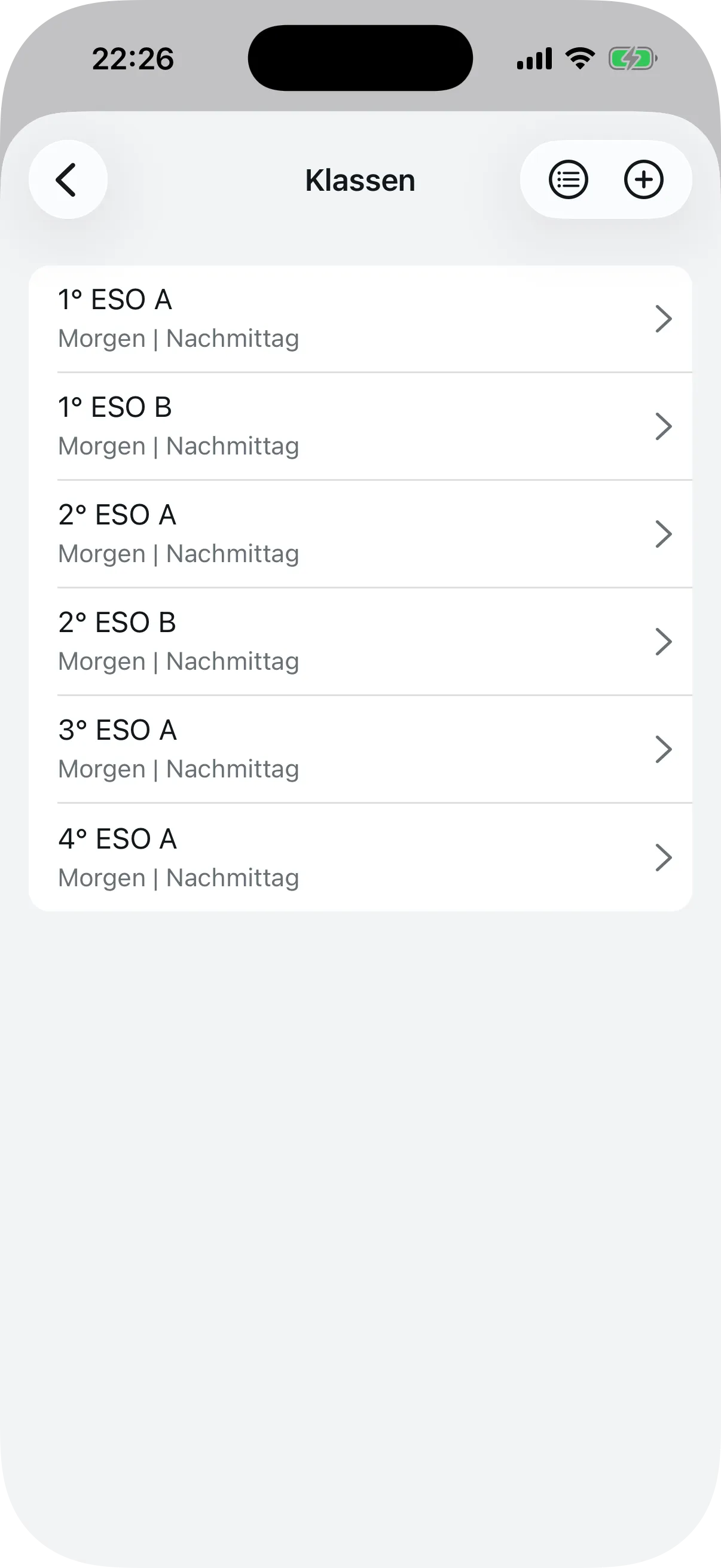Tap Morgen | Nachmittag under 1° ESO A

coord(178,338)
